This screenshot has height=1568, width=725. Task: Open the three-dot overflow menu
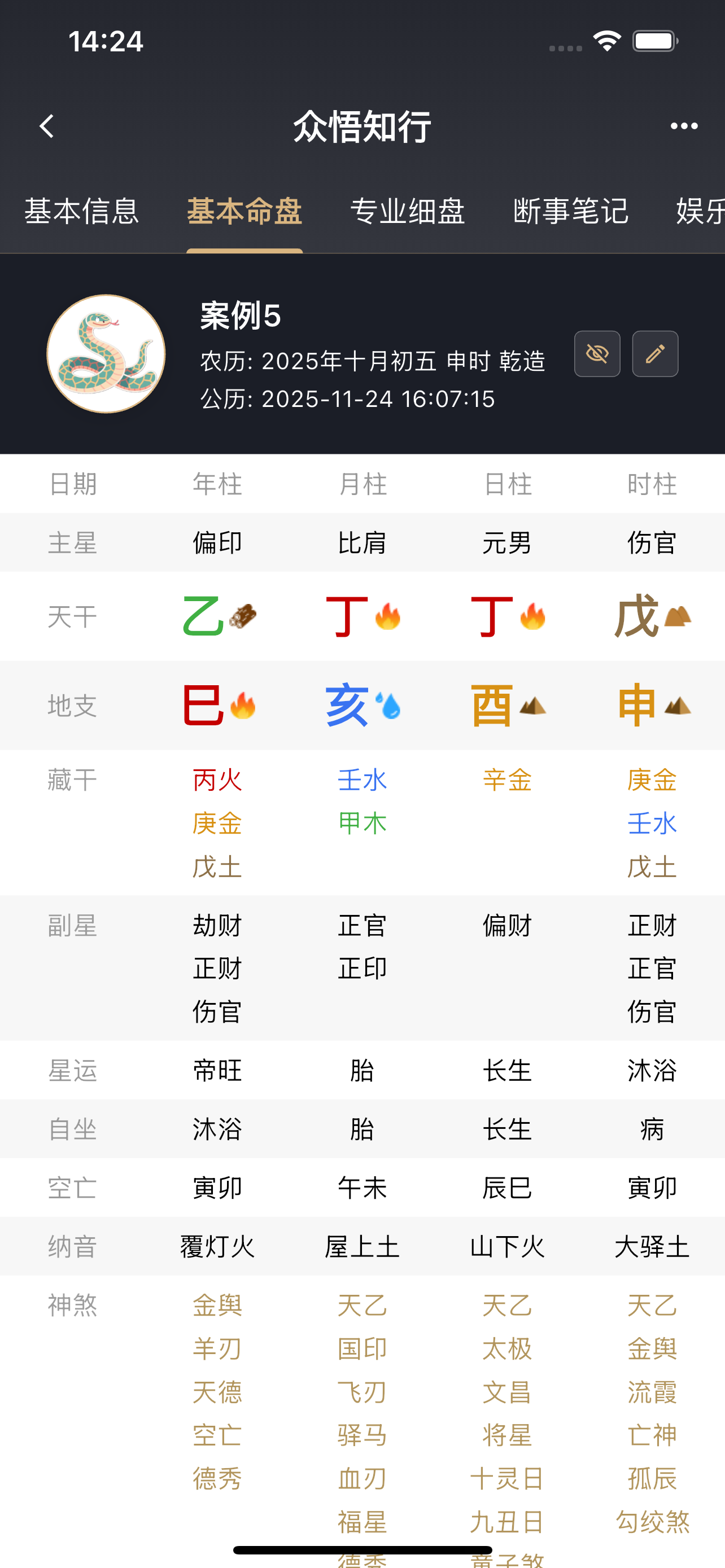(x=683, y=126)
